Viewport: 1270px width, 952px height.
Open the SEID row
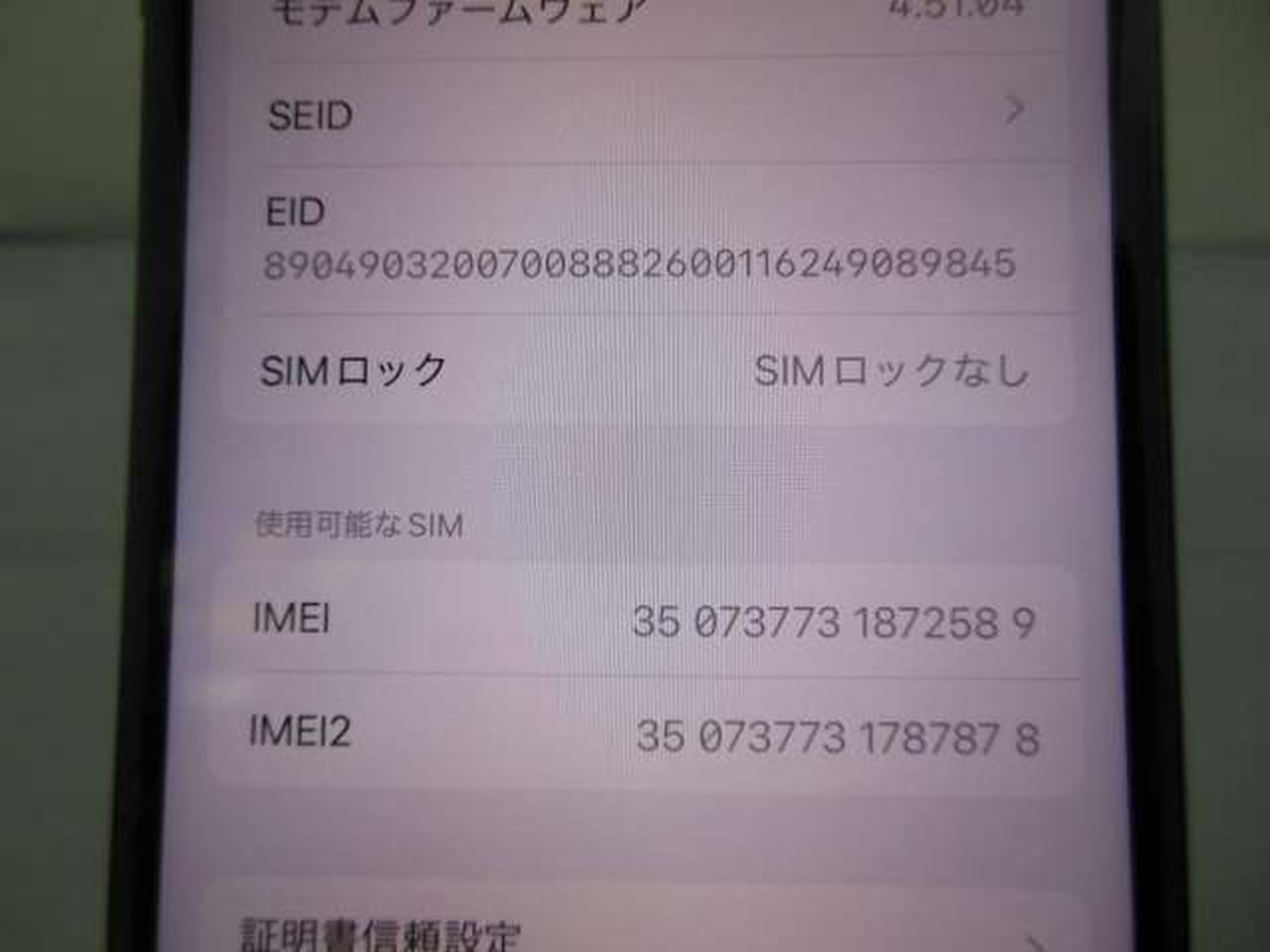tap(645, 114)
